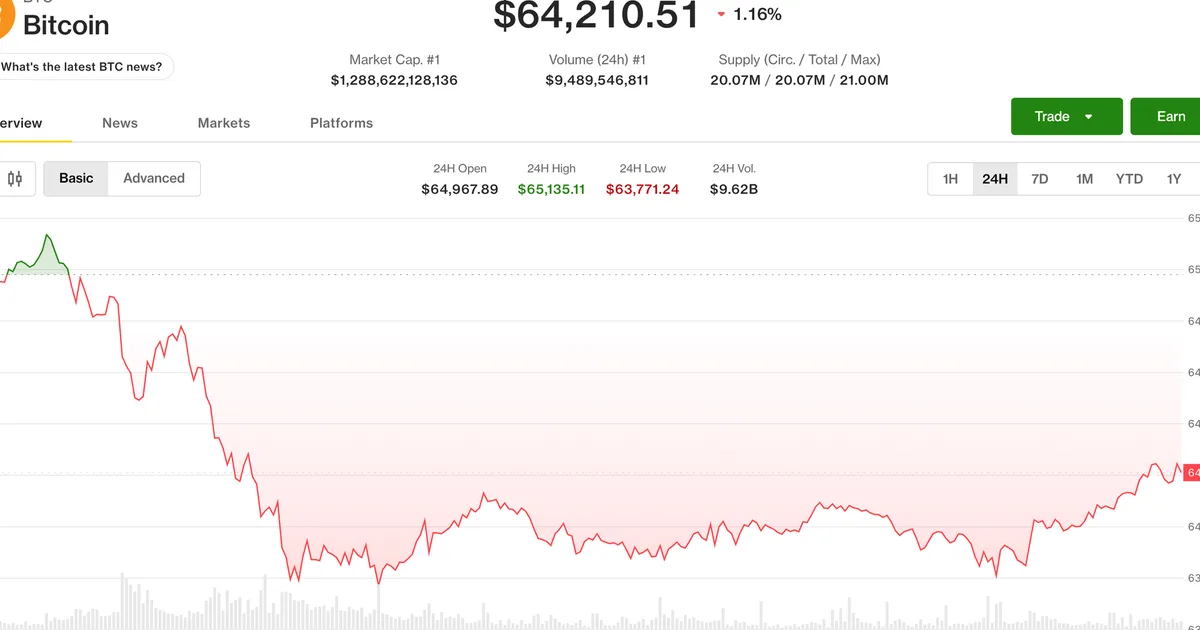Set chart range to 1H

pyautogui.click(x=950, y=179)
